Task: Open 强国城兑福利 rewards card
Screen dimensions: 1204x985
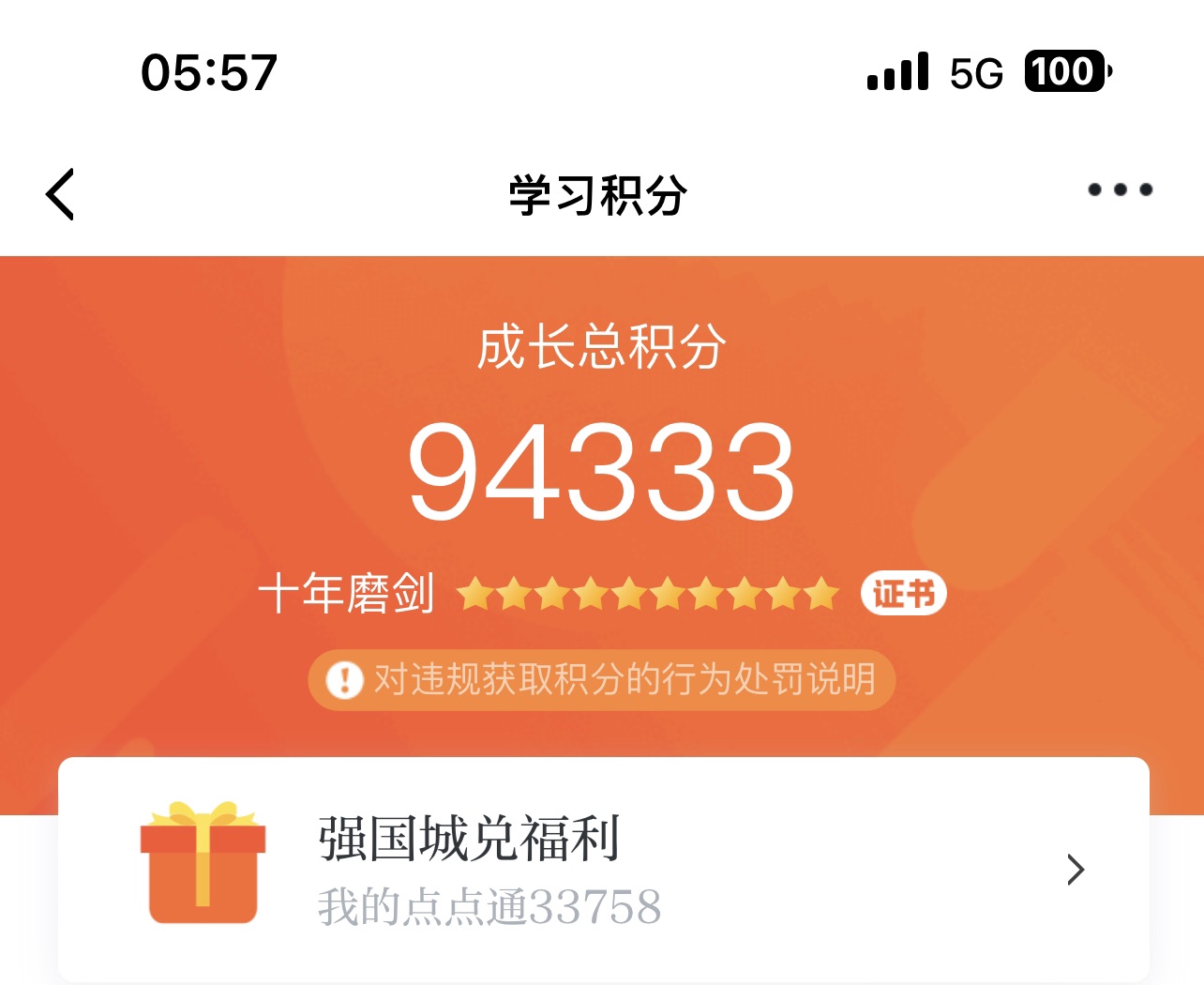Action: 603,870
